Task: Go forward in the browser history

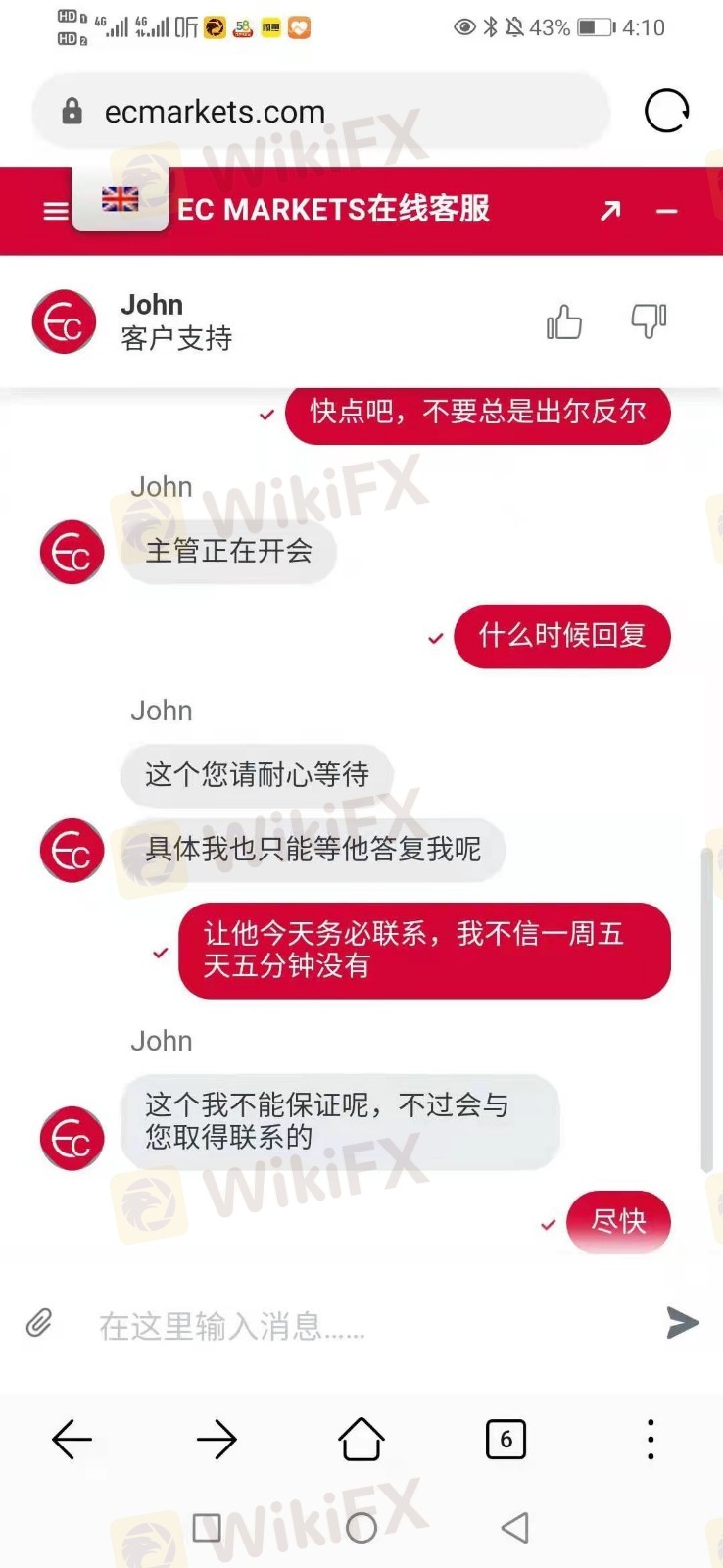Action: click(x=217, y=1440)
